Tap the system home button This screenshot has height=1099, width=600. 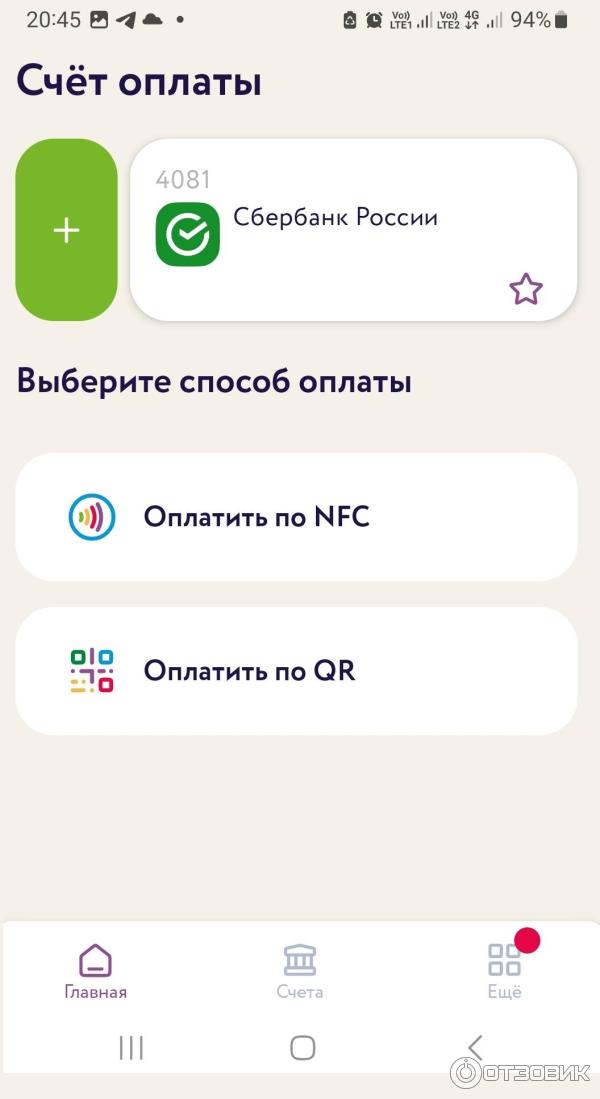302,1047
